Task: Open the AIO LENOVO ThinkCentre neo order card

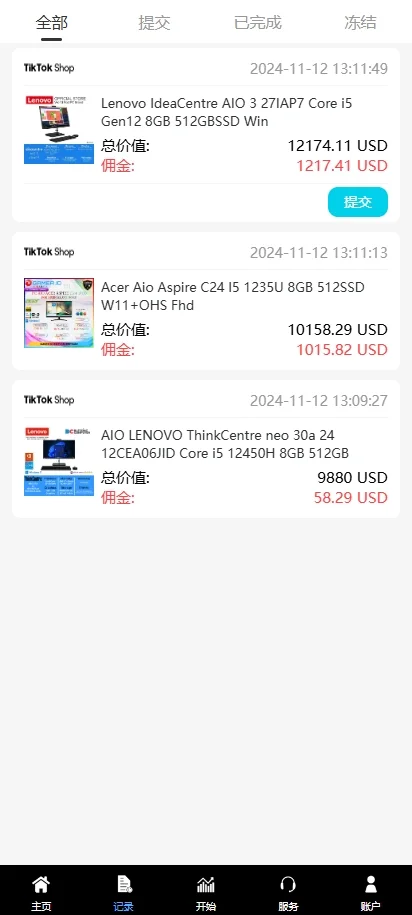Action: tap(206, 449)
